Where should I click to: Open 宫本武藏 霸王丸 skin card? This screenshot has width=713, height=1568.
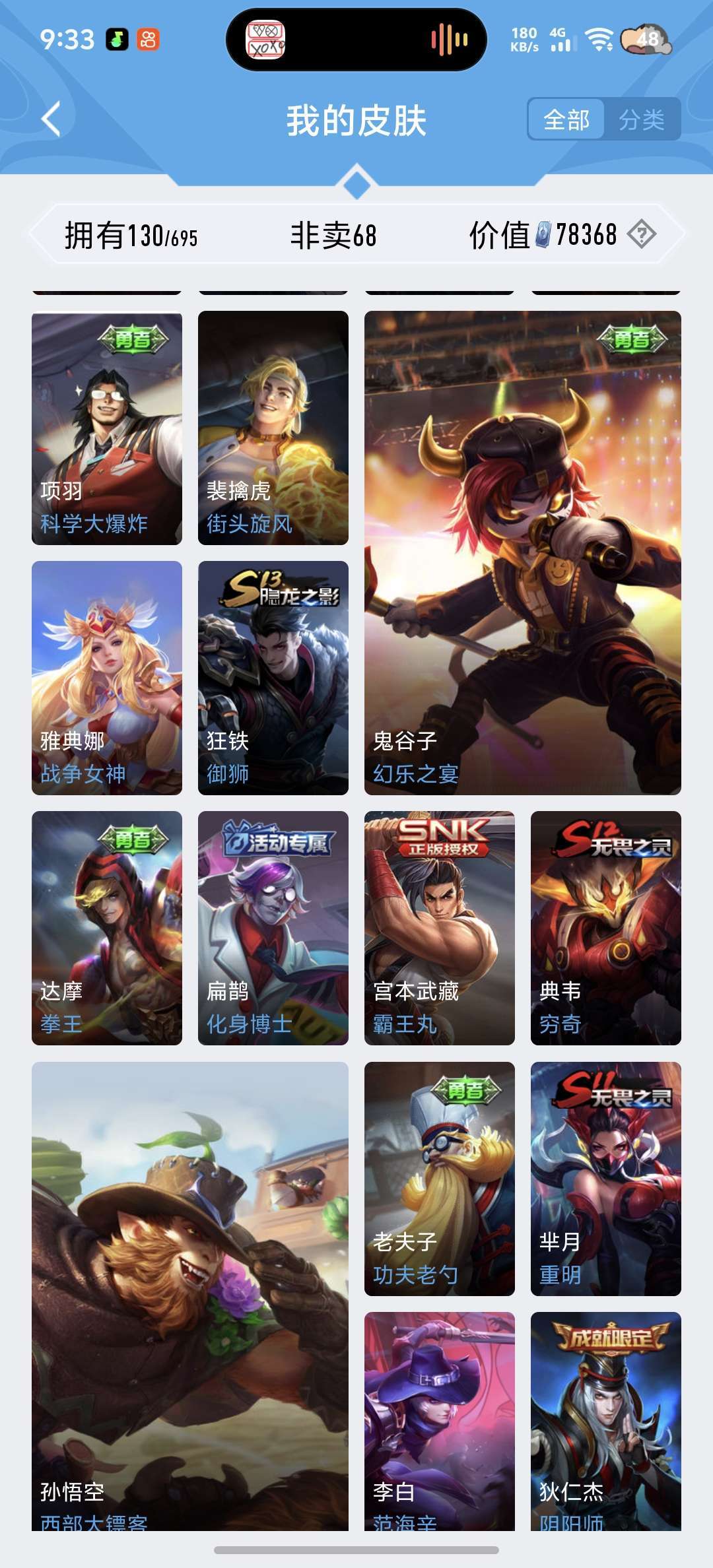pyautogui.click(x=440, y=928)
